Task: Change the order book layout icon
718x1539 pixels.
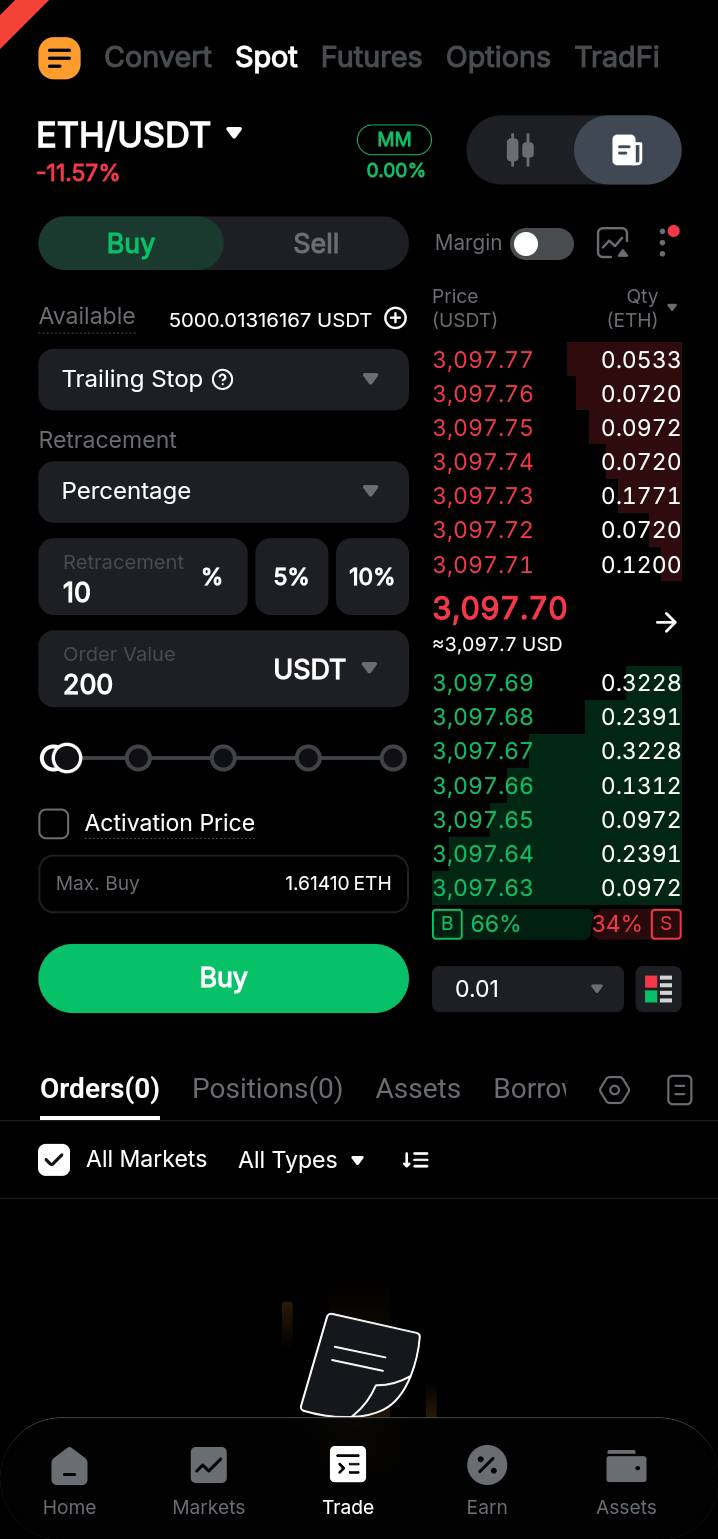Action: [658, 989]
